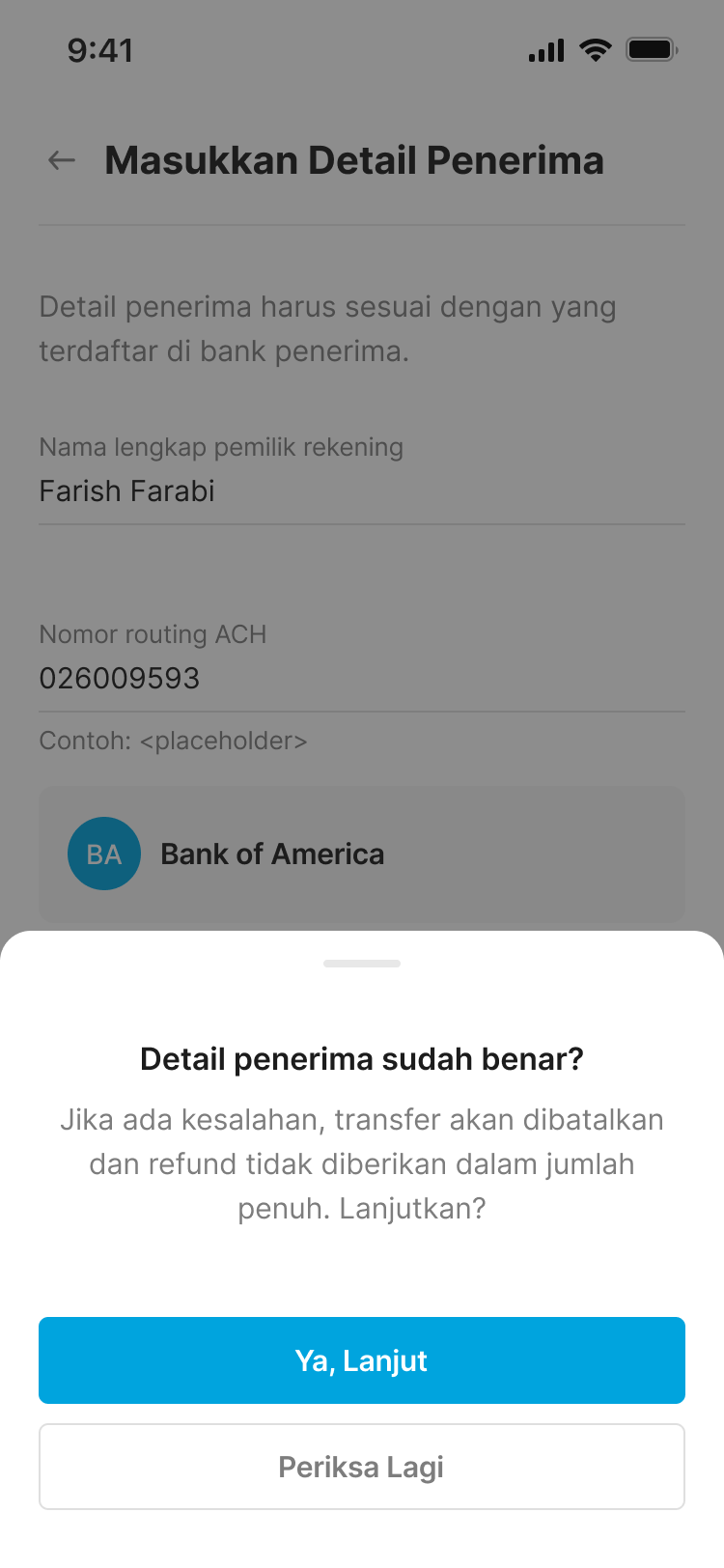This screenshot has height=1568, width=724.
Task: Tap the 'Detail penerima sudah benar?' heading
Action: 361,1057
